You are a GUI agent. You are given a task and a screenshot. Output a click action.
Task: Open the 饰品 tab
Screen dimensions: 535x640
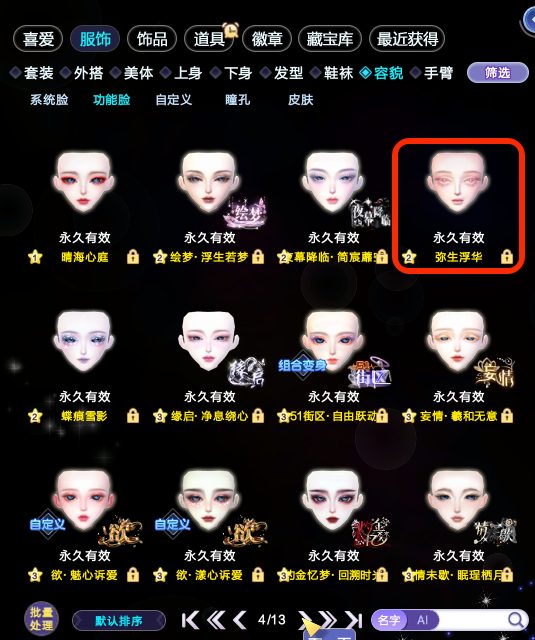[x=152, y=39]
